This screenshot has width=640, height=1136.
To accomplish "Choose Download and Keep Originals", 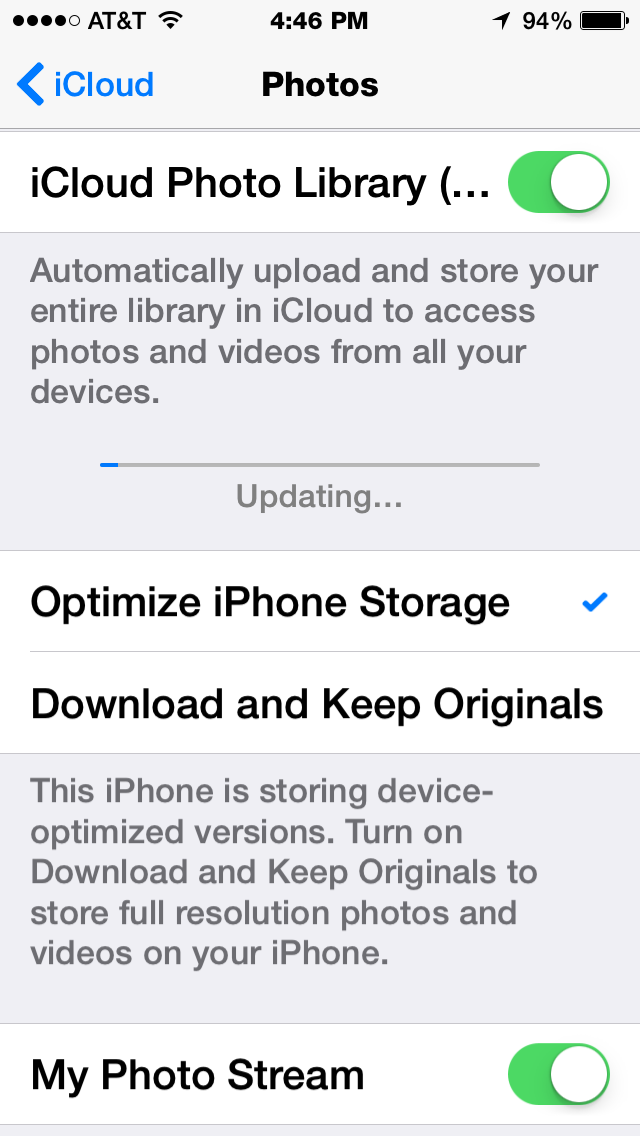I will pos(320,703).
